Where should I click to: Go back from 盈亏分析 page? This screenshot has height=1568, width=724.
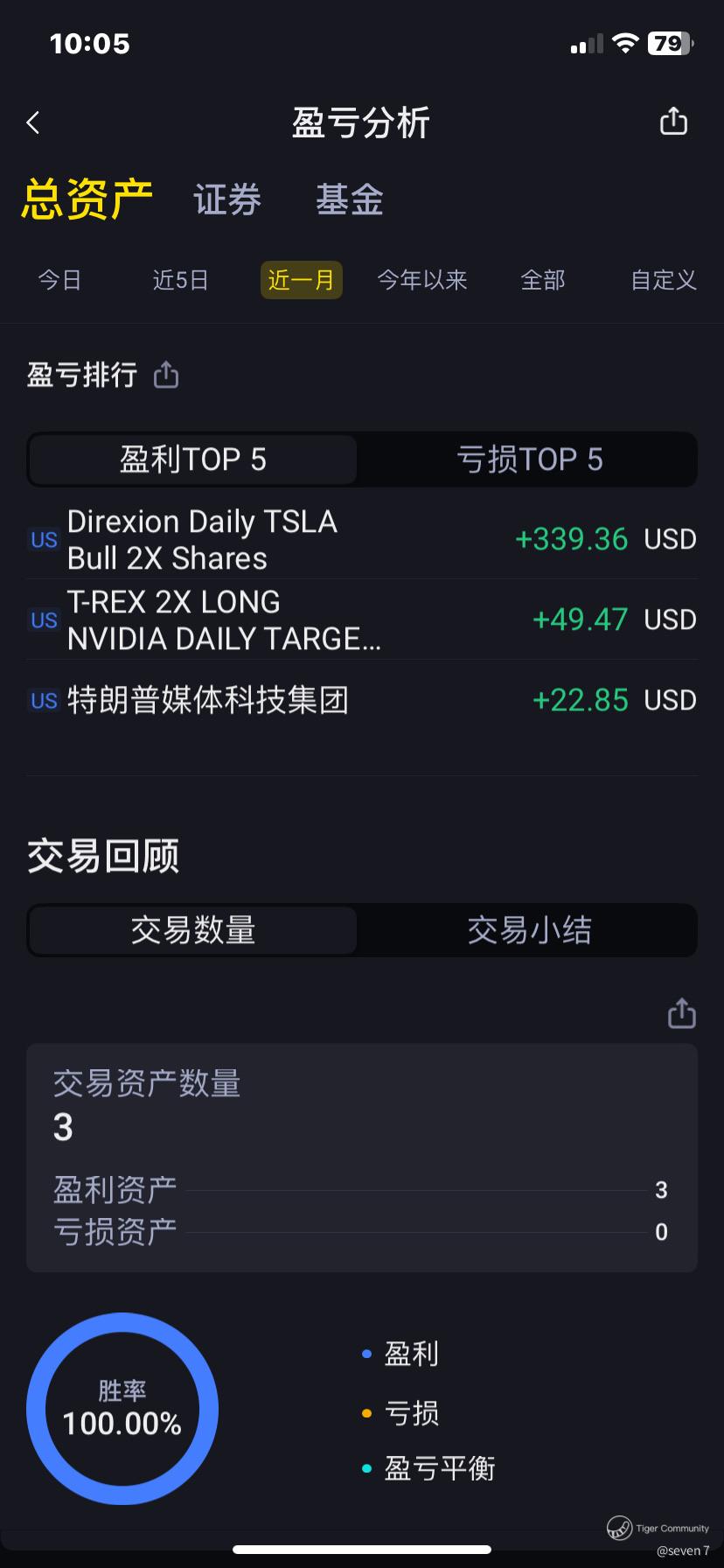pyautogui.click(x=33, y=122)
